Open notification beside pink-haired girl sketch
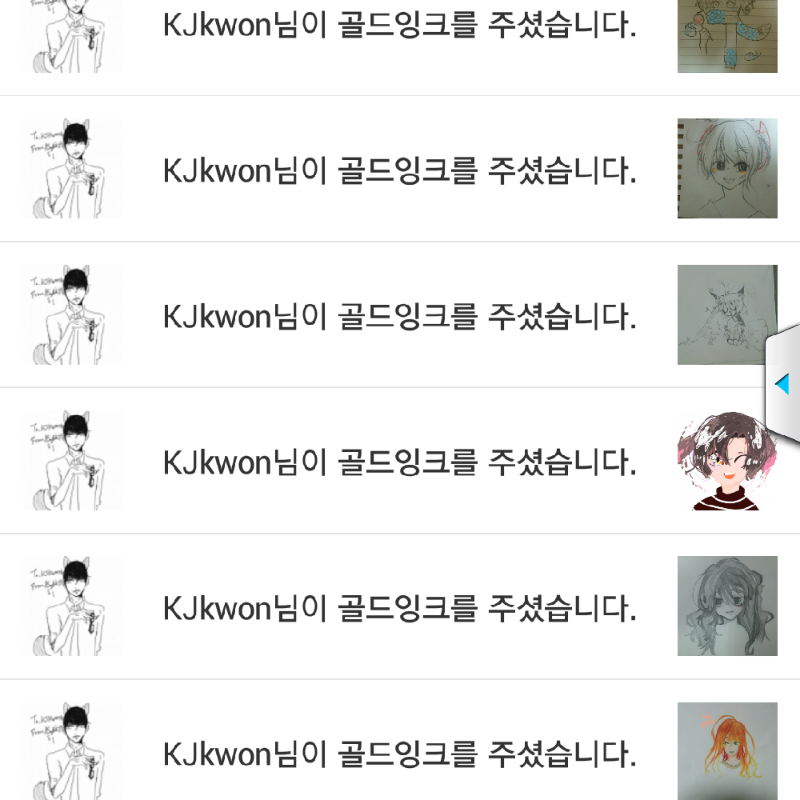 pos(399,170)
